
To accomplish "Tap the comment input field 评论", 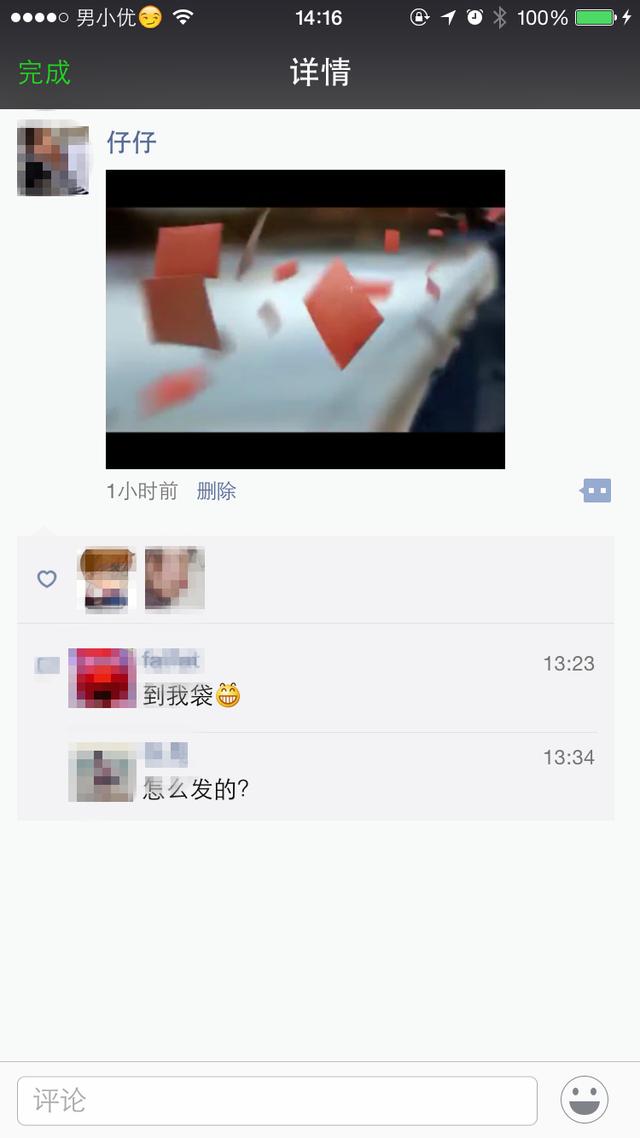I will coord(277,1101).
